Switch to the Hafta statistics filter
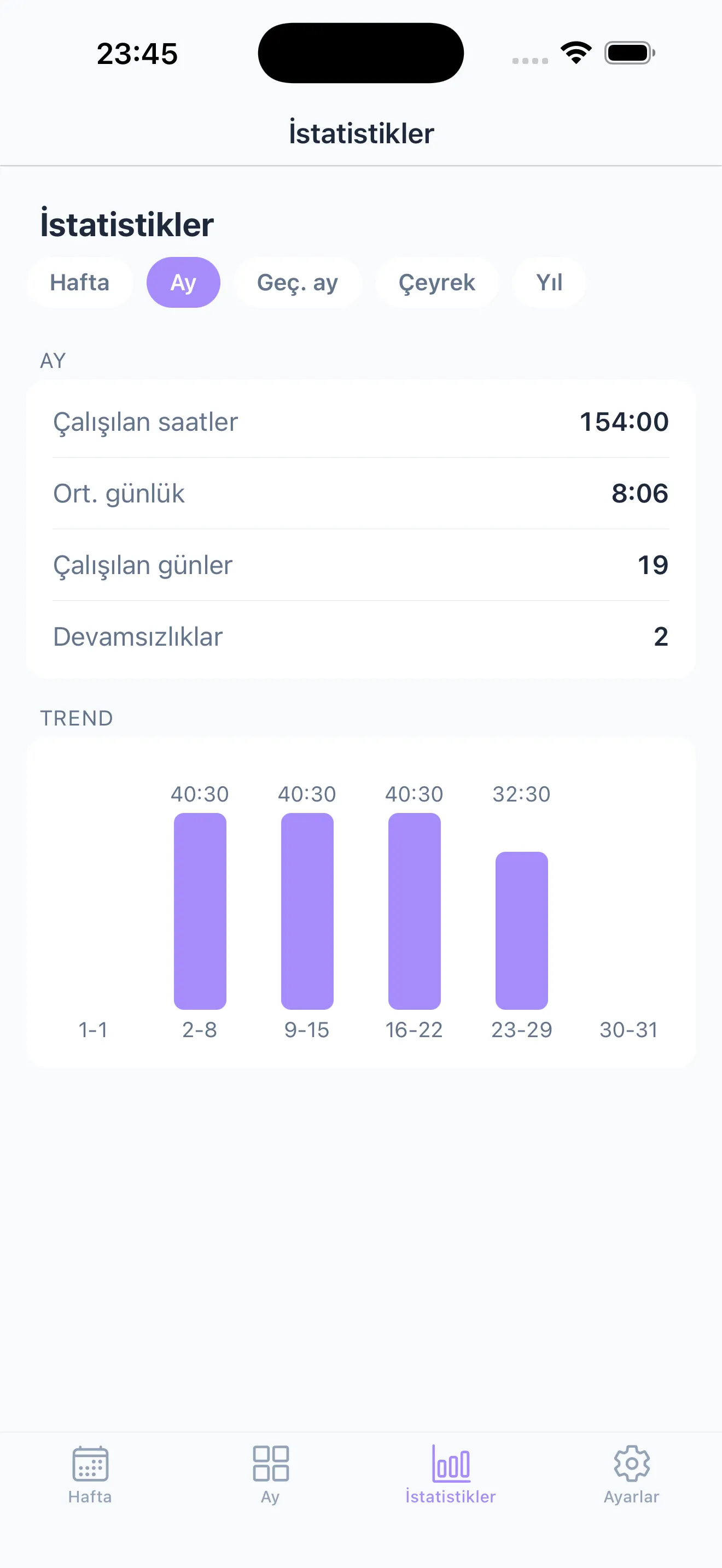The image size is (722, 1568). [80, 283]
